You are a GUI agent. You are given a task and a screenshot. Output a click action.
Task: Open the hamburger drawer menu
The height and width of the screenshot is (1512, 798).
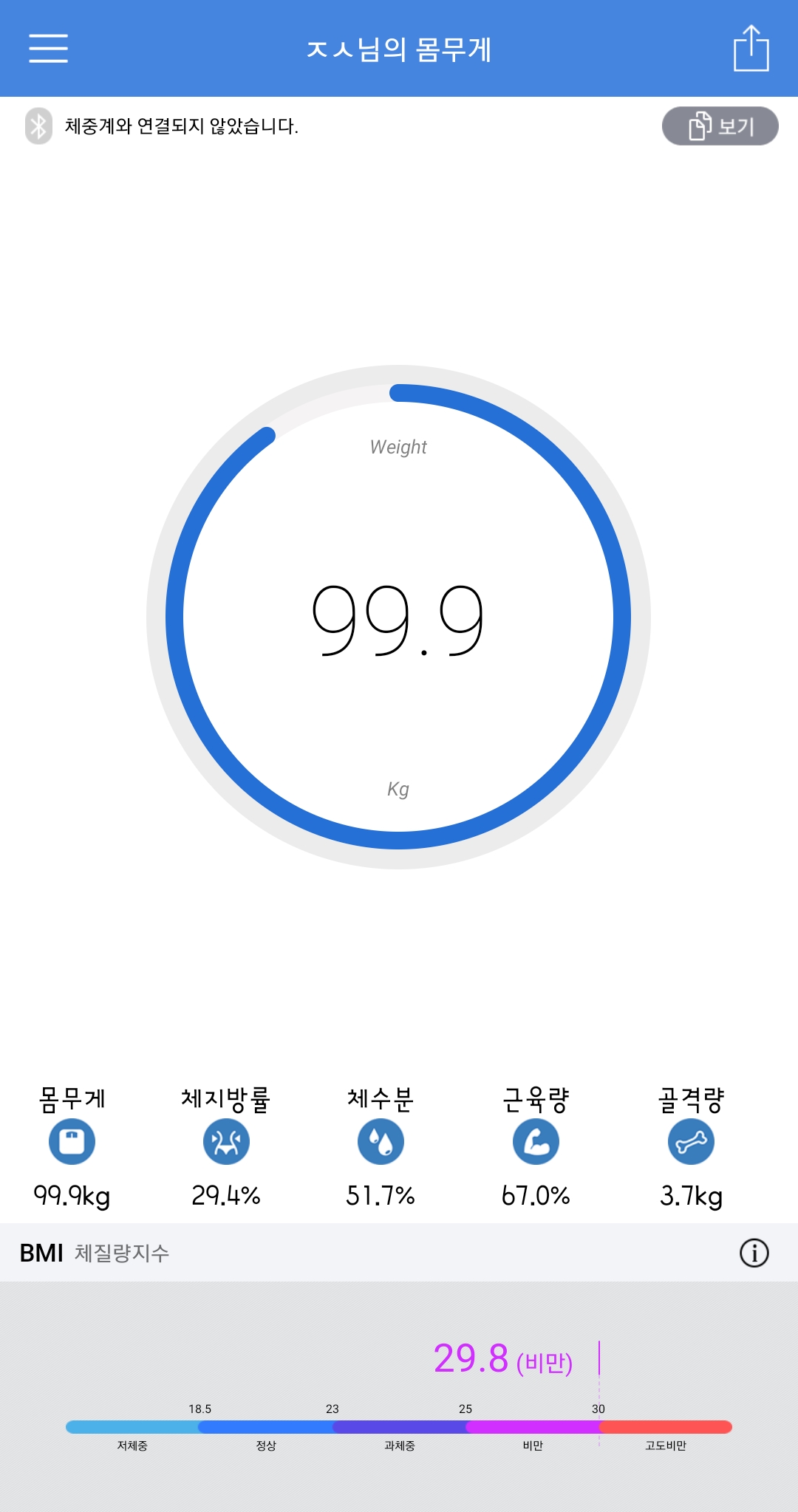pyautogui.click(x=48, y=49)
